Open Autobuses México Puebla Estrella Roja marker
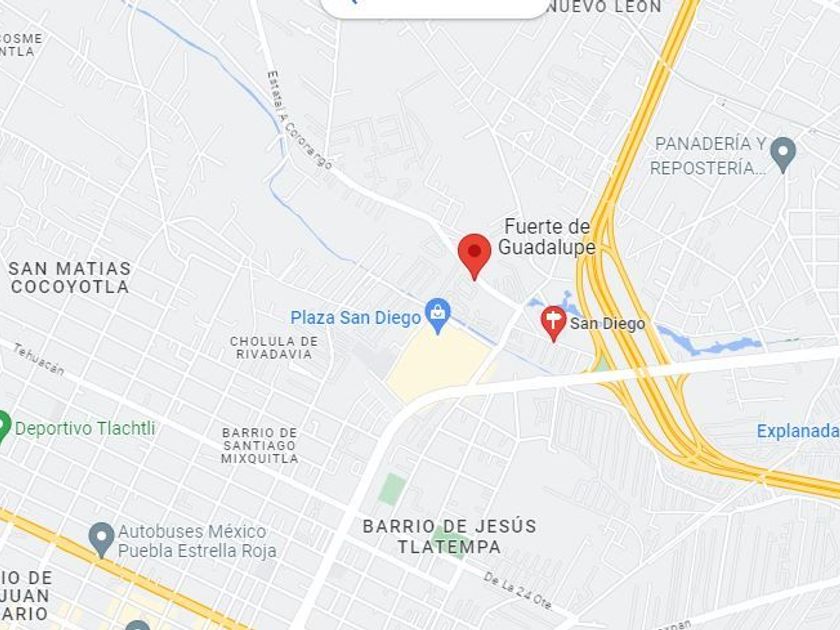Image resolution: width=840 pixels, height=630 pixels. click(101, 539)
